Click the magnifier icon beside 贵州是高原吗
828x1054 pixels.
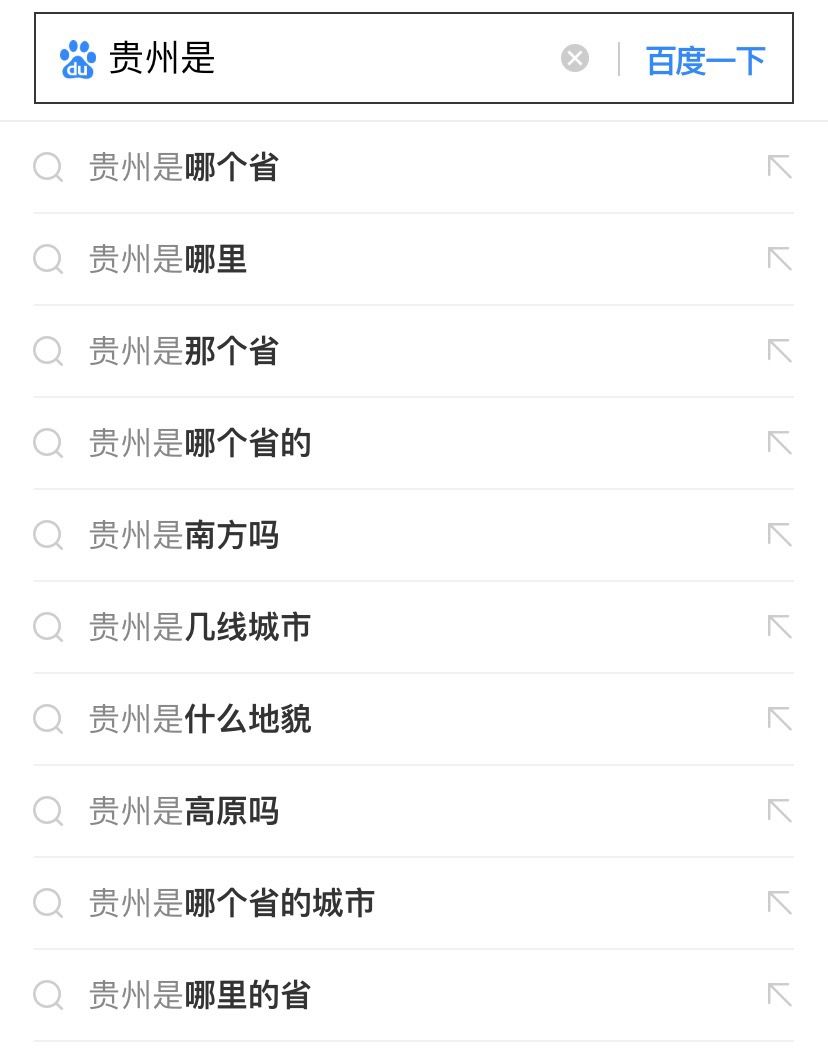pos(48,812)
